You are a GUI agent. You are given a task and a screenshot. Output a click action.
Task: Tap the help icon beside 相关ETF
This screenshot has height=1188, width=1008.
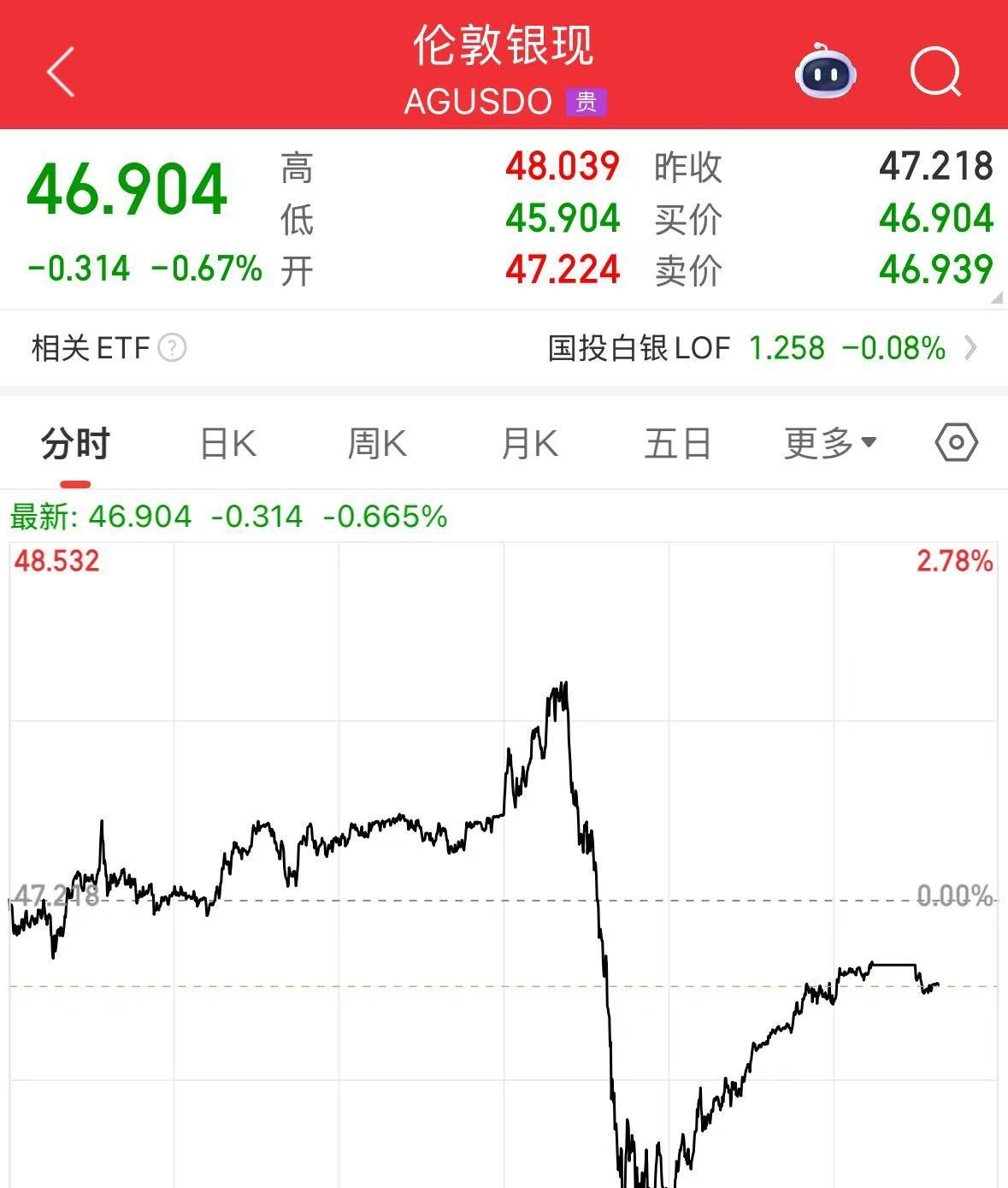point(173,348)
